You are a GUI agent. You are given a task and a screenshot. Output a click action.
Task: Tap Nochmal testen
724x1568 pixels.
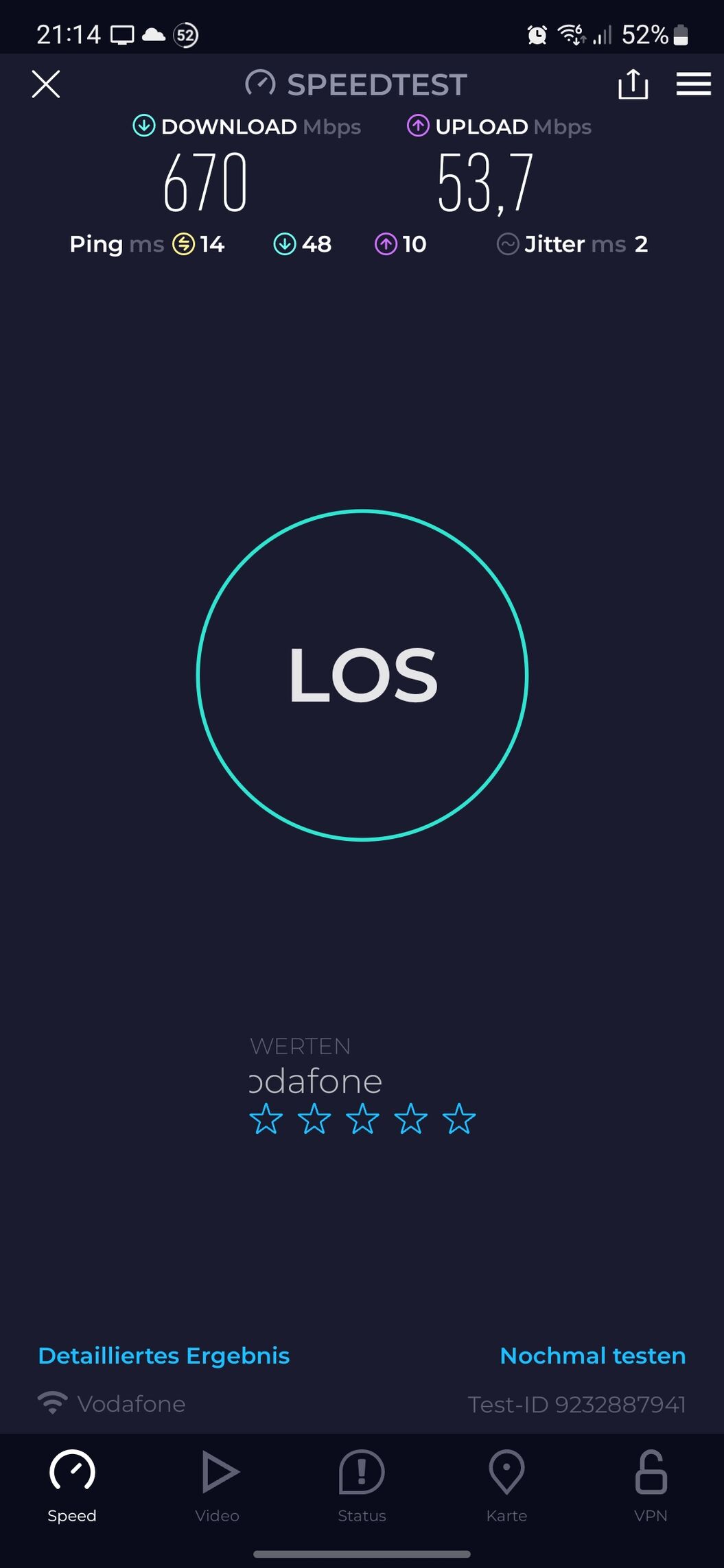pos(593,1355)
